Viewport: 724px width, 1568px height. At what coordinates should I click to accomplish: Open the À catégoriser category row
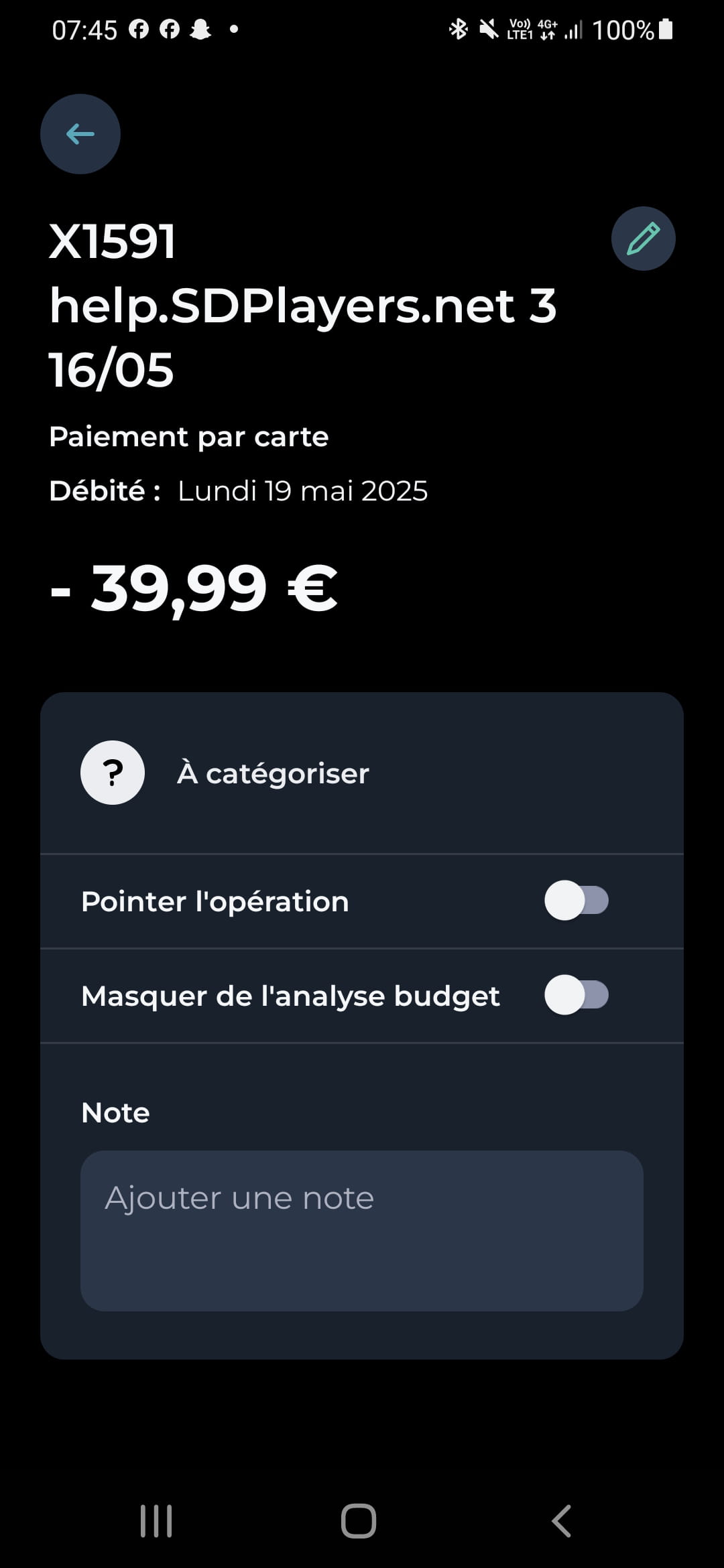pos(362,773)
